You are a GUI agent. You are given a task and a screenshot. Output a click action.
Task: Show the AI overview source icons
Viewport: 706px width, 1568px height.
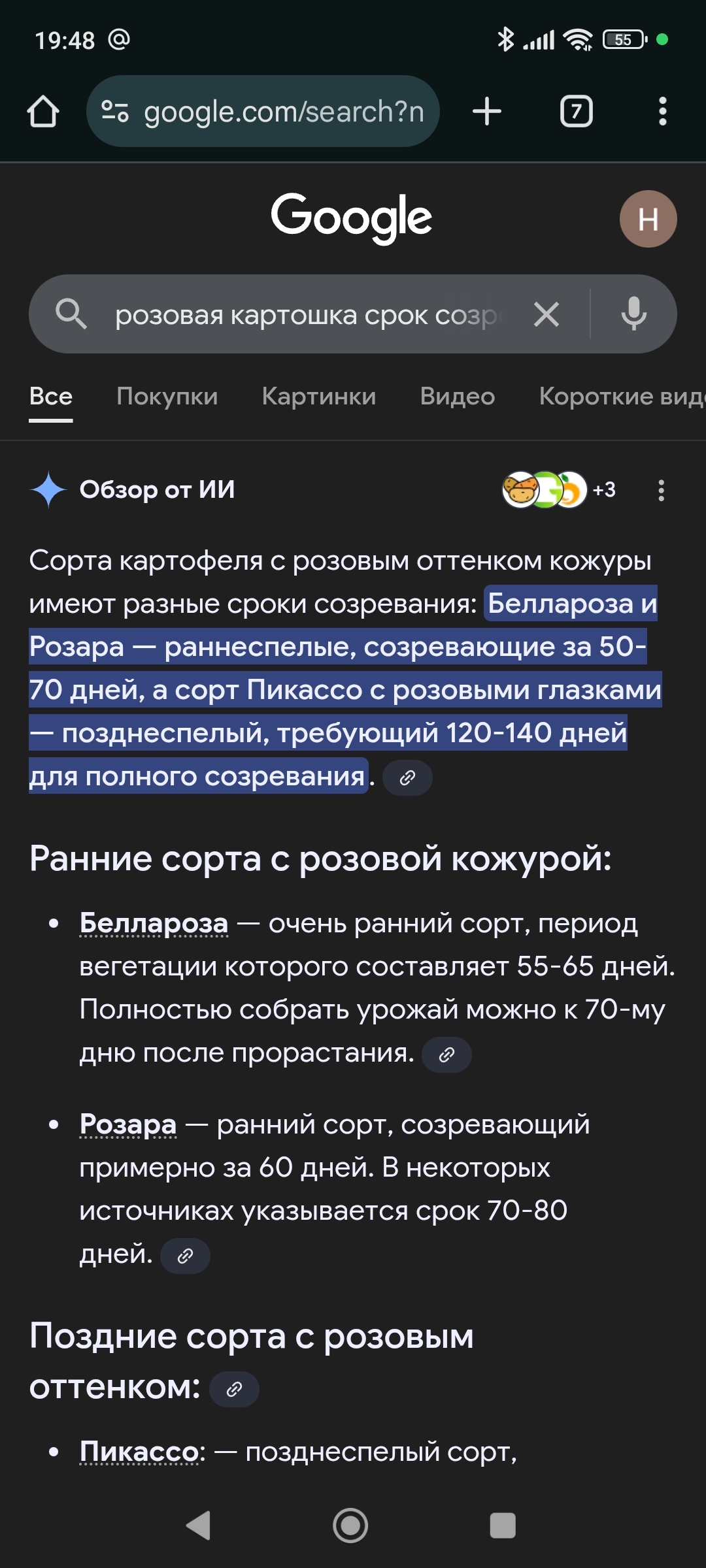click(558, 490)
